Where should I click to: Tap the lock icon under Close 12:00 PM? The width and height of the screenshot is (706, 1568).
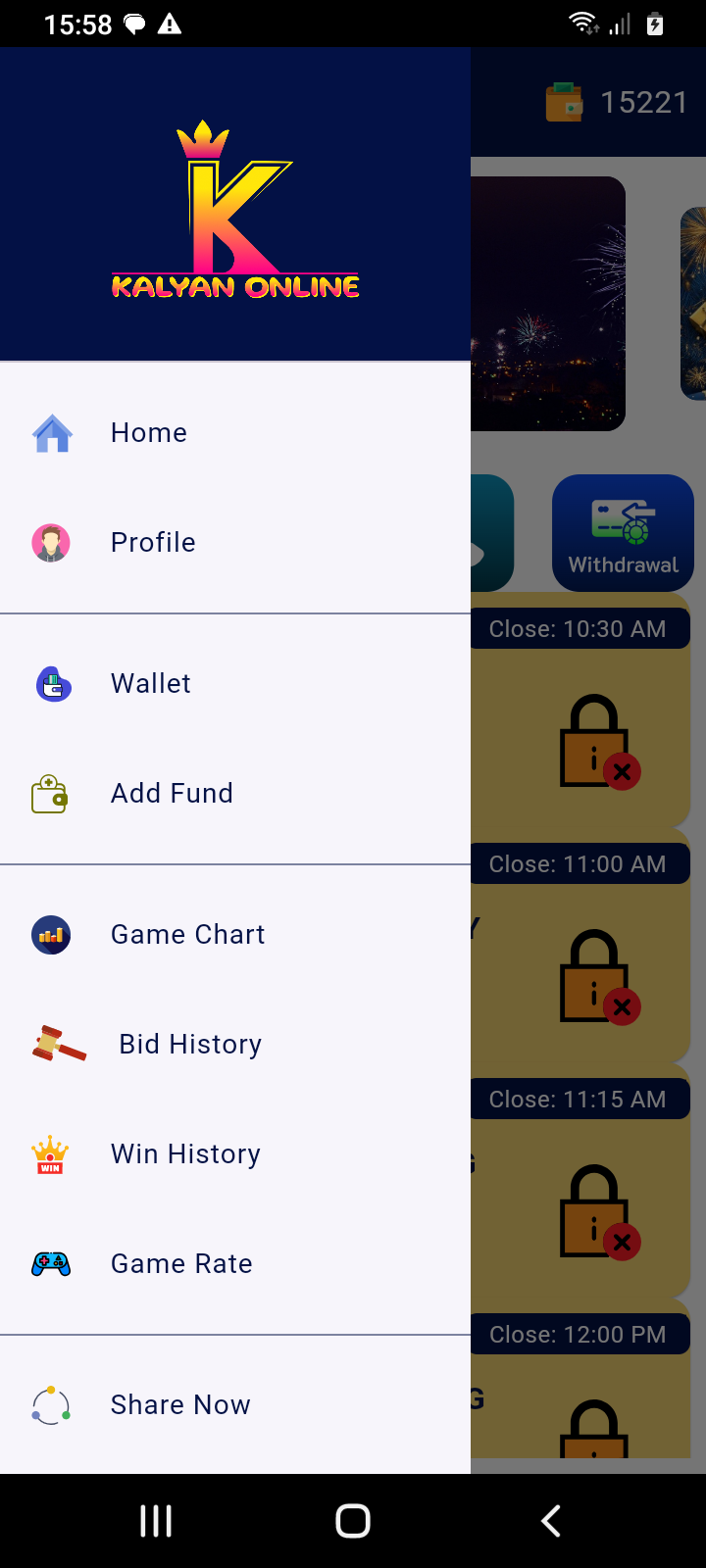pos(595,1431)
